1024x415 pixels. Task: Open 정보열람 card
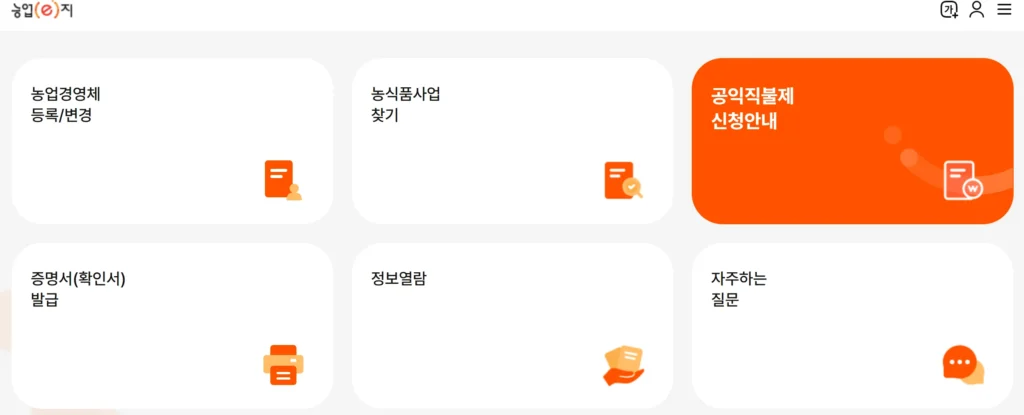[x=512, y=325]
